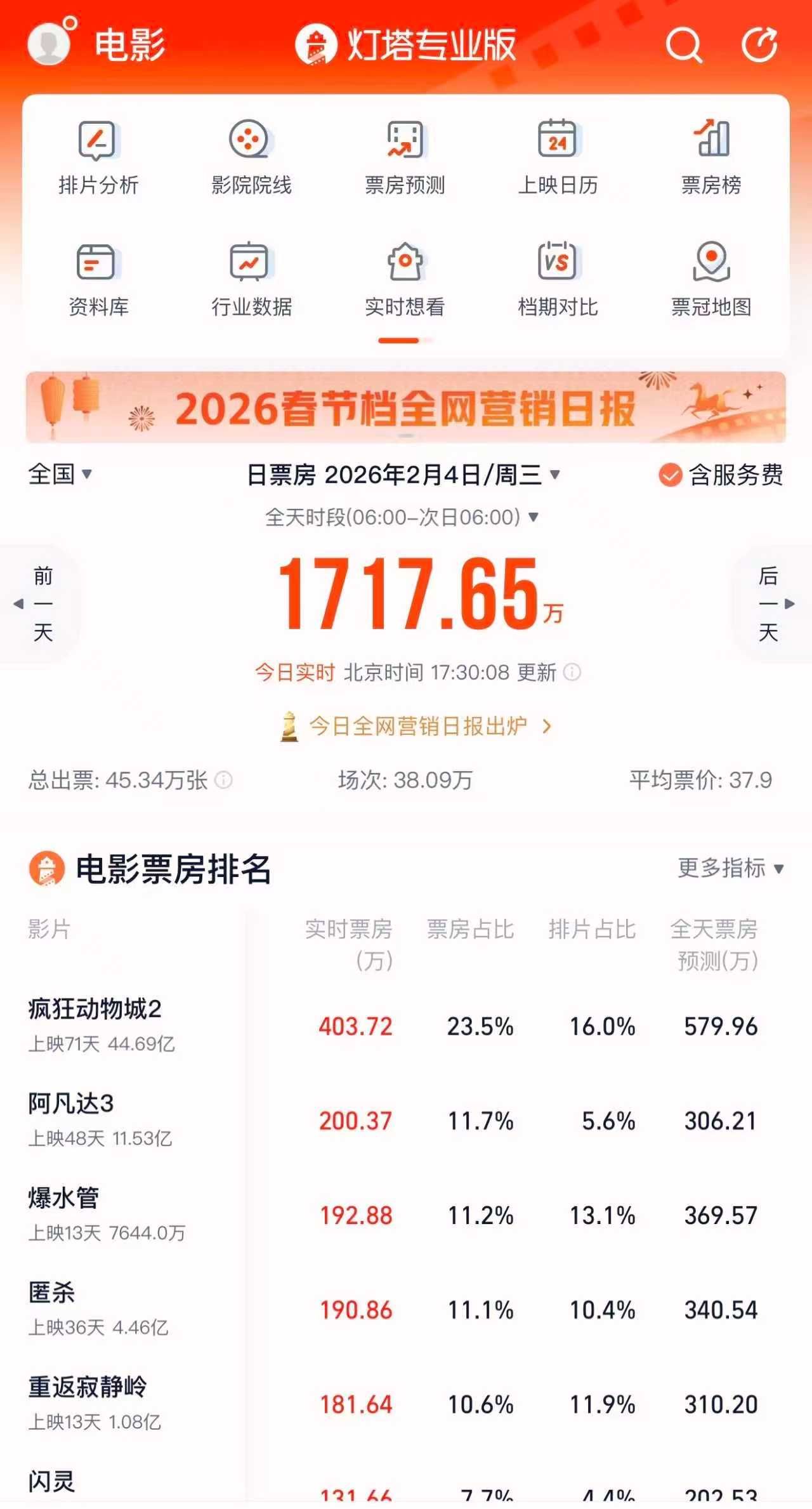Open 今日全网营销日报出炉 link

(419, 726)
